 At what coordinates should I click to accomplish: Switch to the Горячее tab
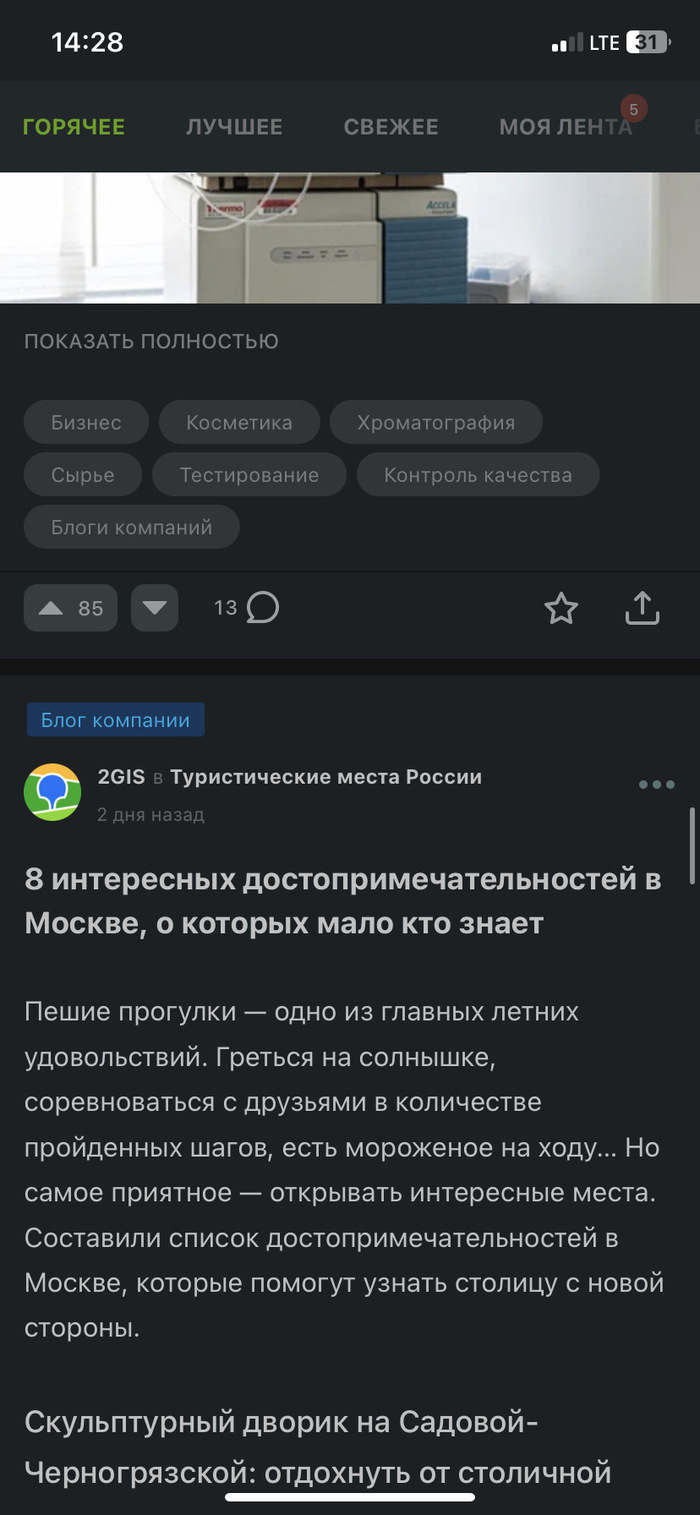click(74, 127)
